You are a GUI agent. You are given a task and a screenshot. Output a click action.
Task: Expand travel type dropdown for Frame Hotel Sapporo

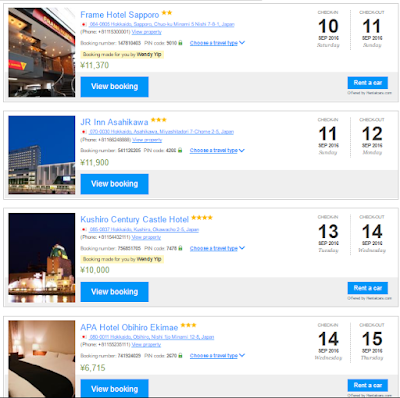click(217, 43)
